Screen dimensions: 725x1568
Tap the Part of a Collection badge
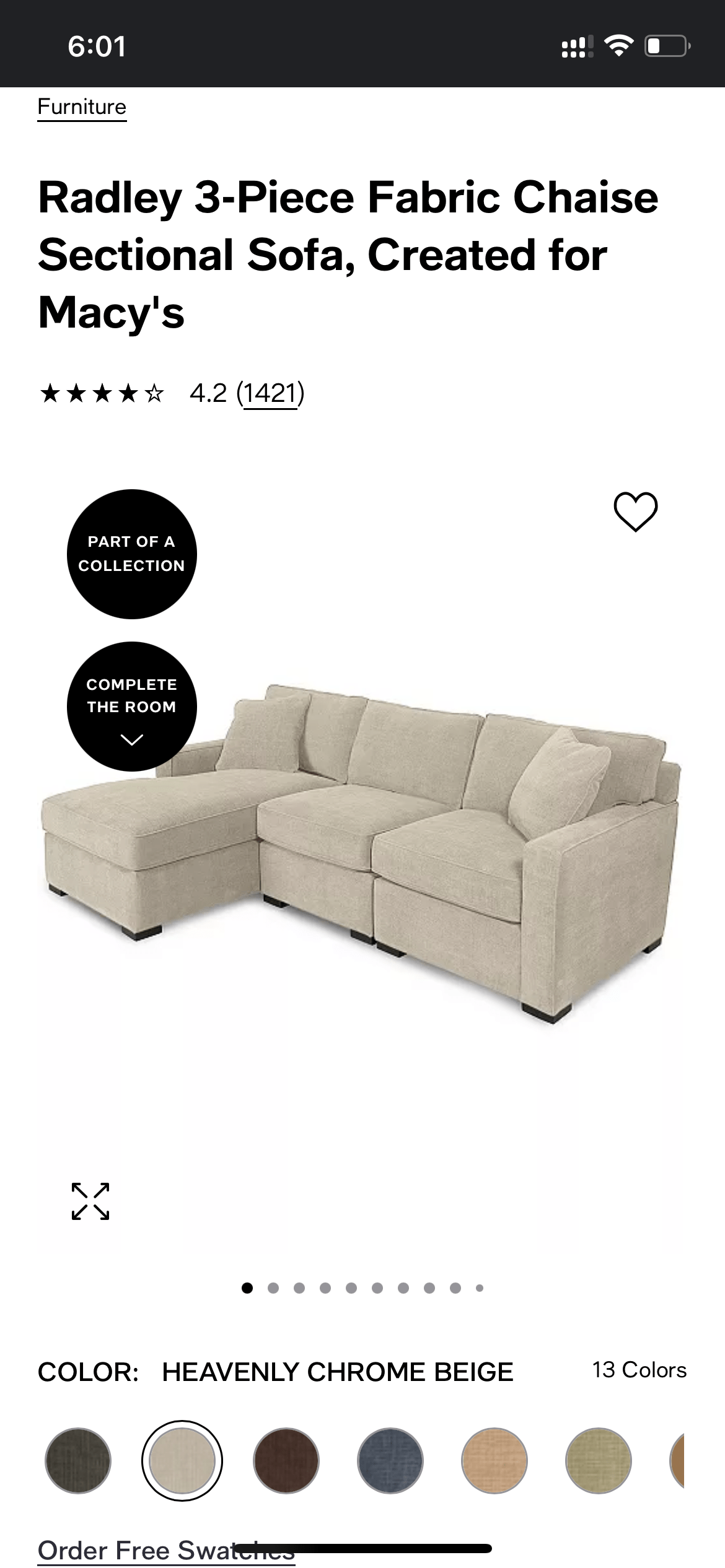point(131,554)
